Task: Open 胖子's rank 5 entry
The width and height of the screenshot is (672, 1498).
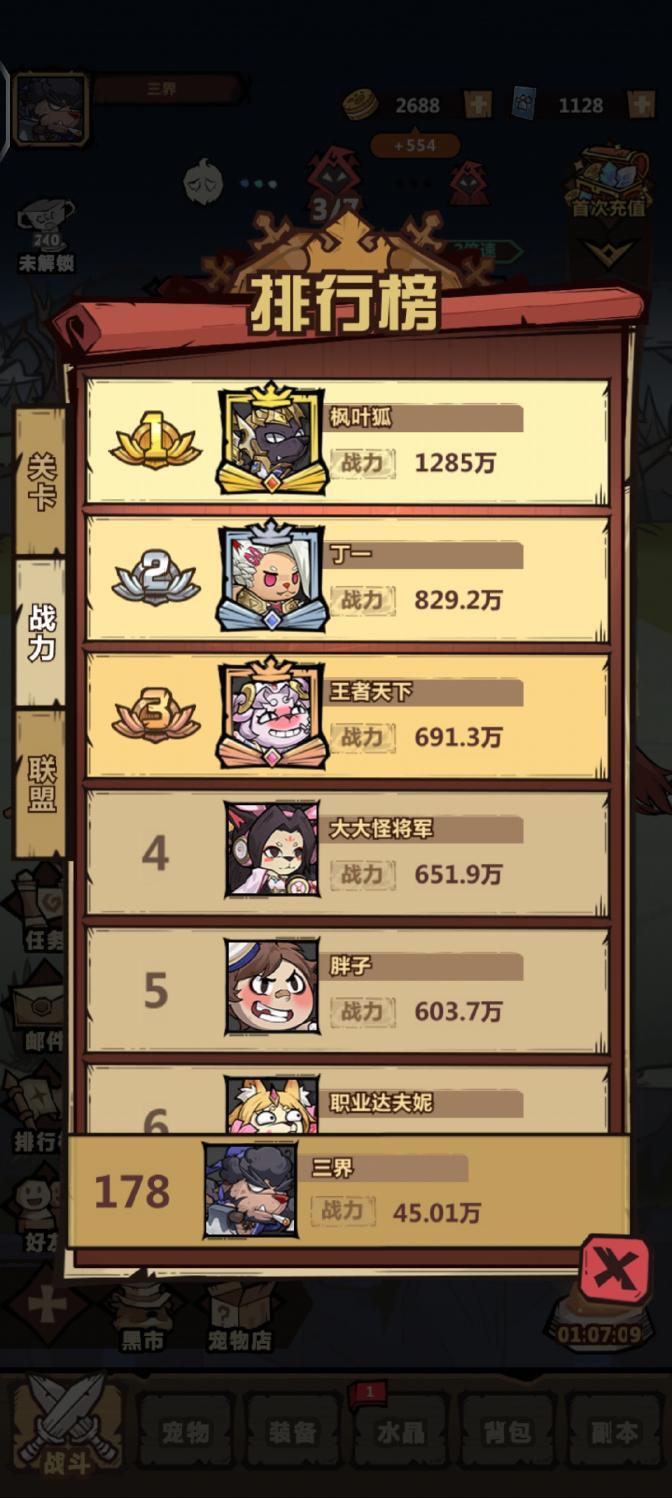Action: point(347,989)
